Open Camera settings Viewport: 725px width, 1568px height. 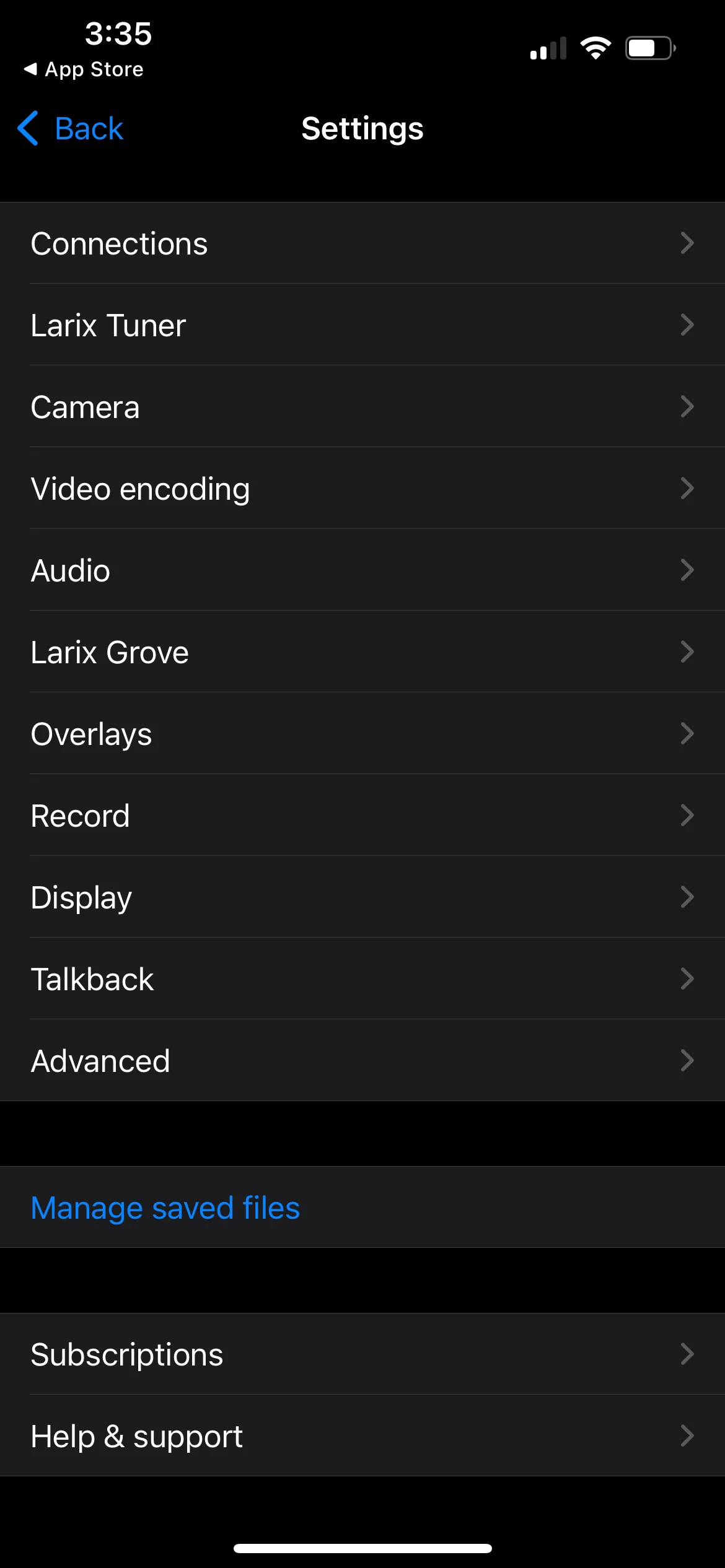[x=362, y=407]
